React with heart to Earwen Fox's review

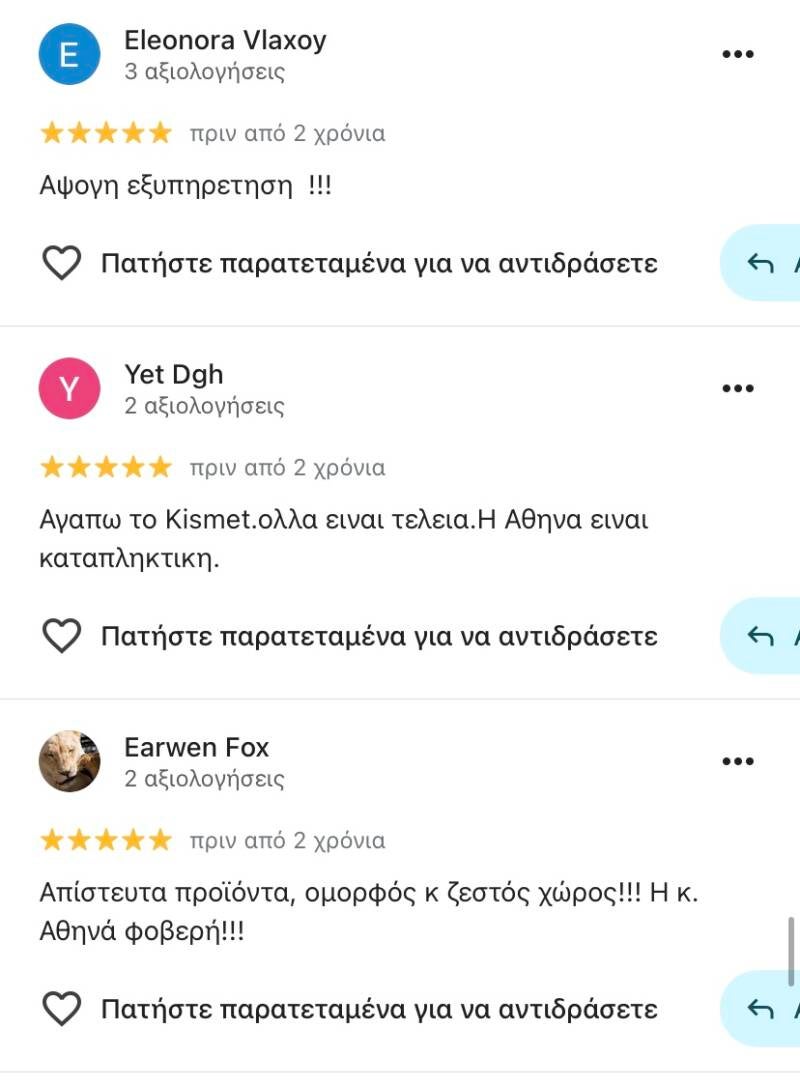[x=62, y=1009]
